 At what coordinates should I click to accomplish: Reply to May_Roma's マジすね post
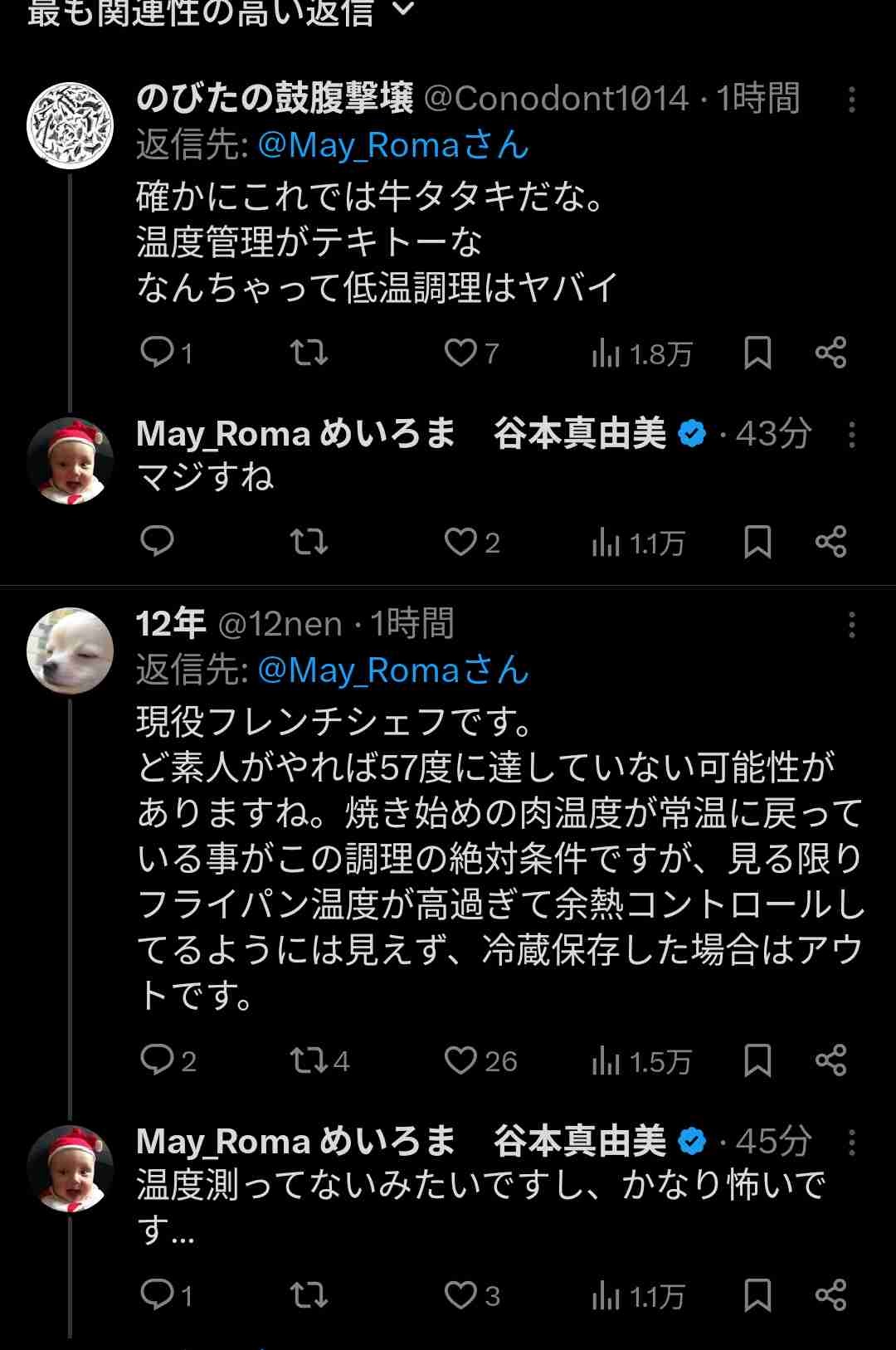157,542
